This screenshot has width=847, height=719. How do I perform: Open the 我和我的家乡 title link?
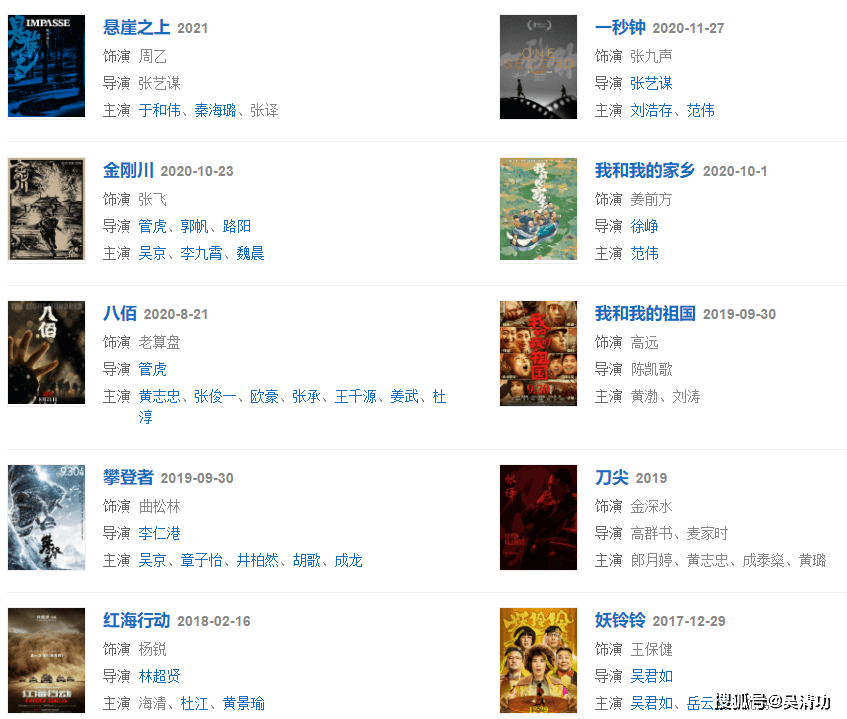point(644,170)
